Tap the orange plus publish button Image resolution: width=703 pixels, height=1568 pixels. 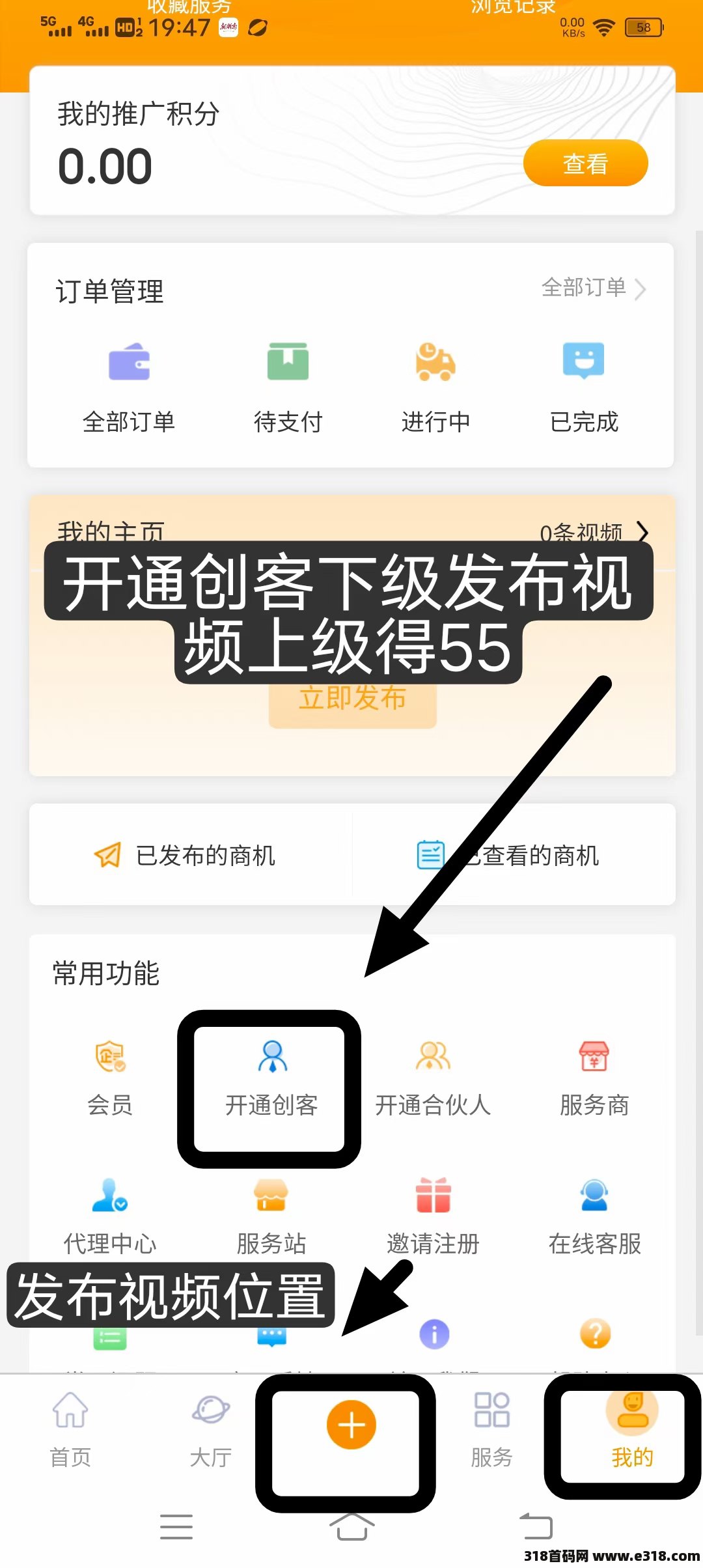[351, 1424]
